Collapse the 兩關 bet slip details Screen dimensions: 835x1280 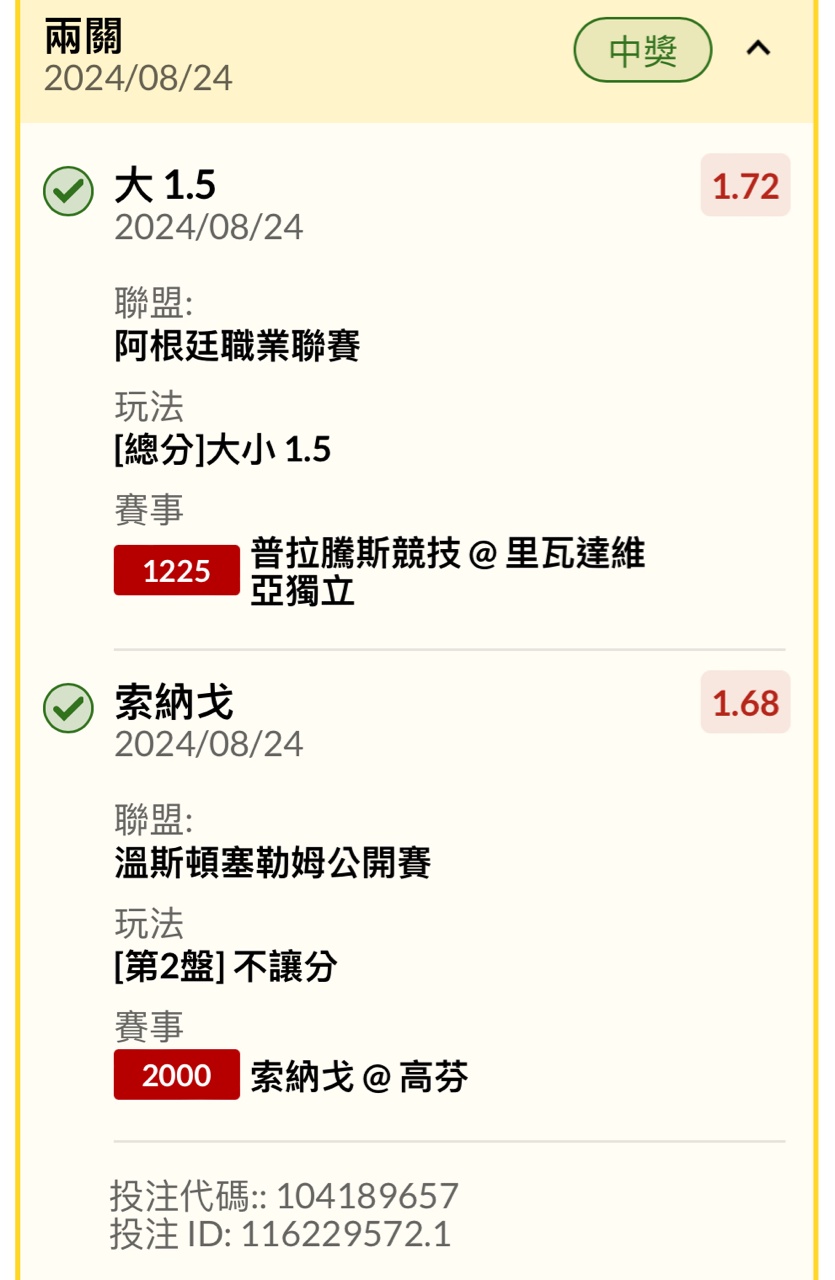pyautogui.click(x=759, y=48)
